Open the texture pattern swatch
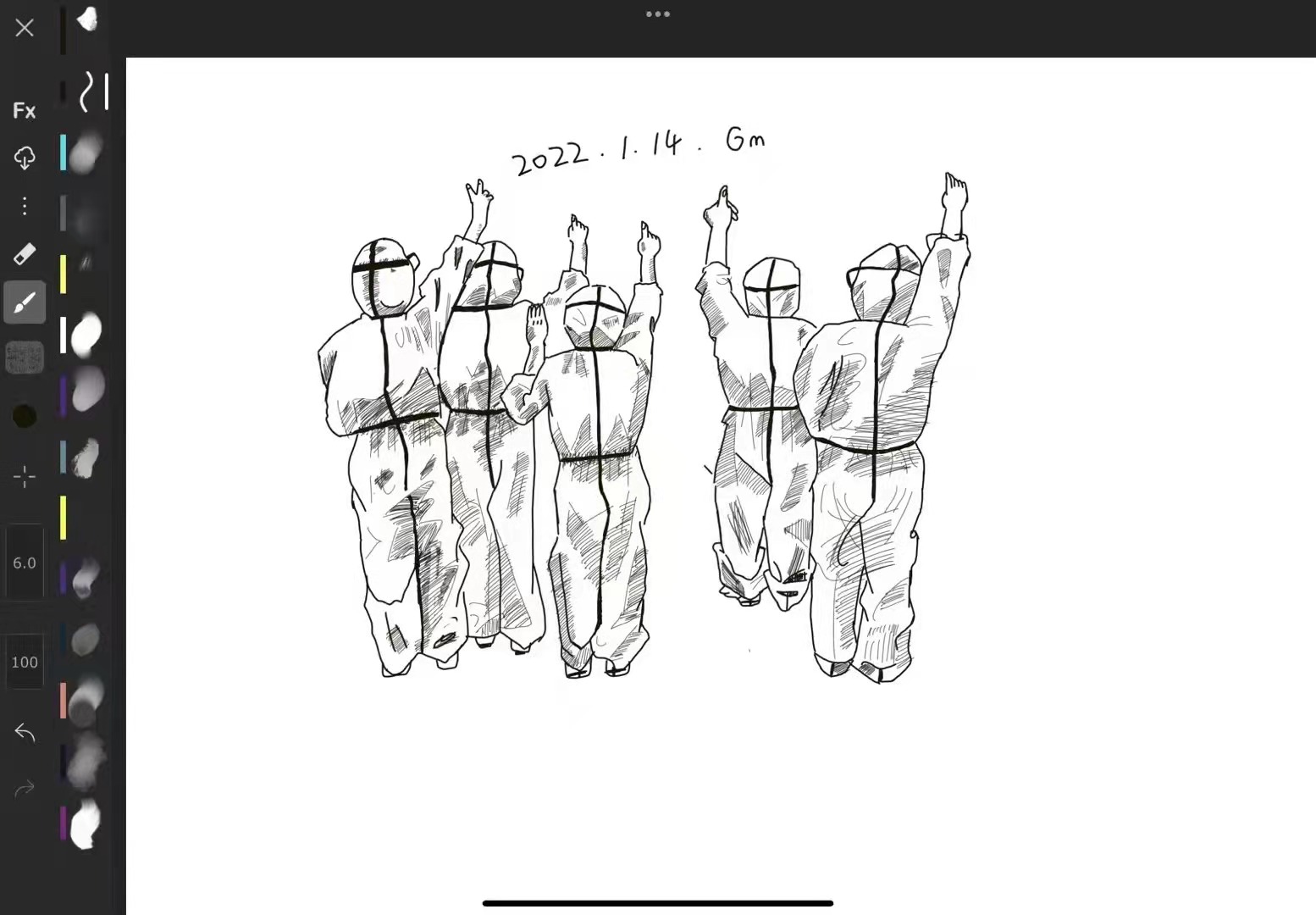 25,358
